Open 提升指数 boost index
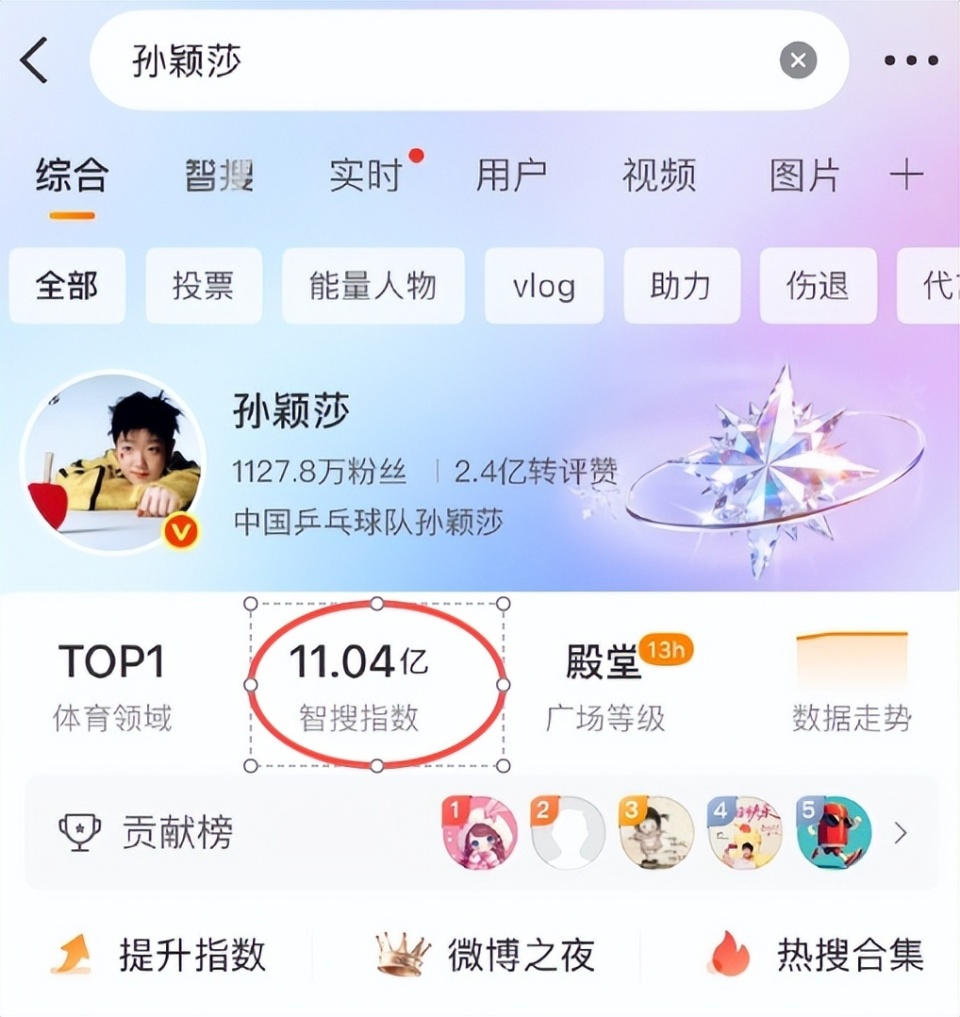The height and width of the screenshot is (1017, 960). click(x=160, y=955)
